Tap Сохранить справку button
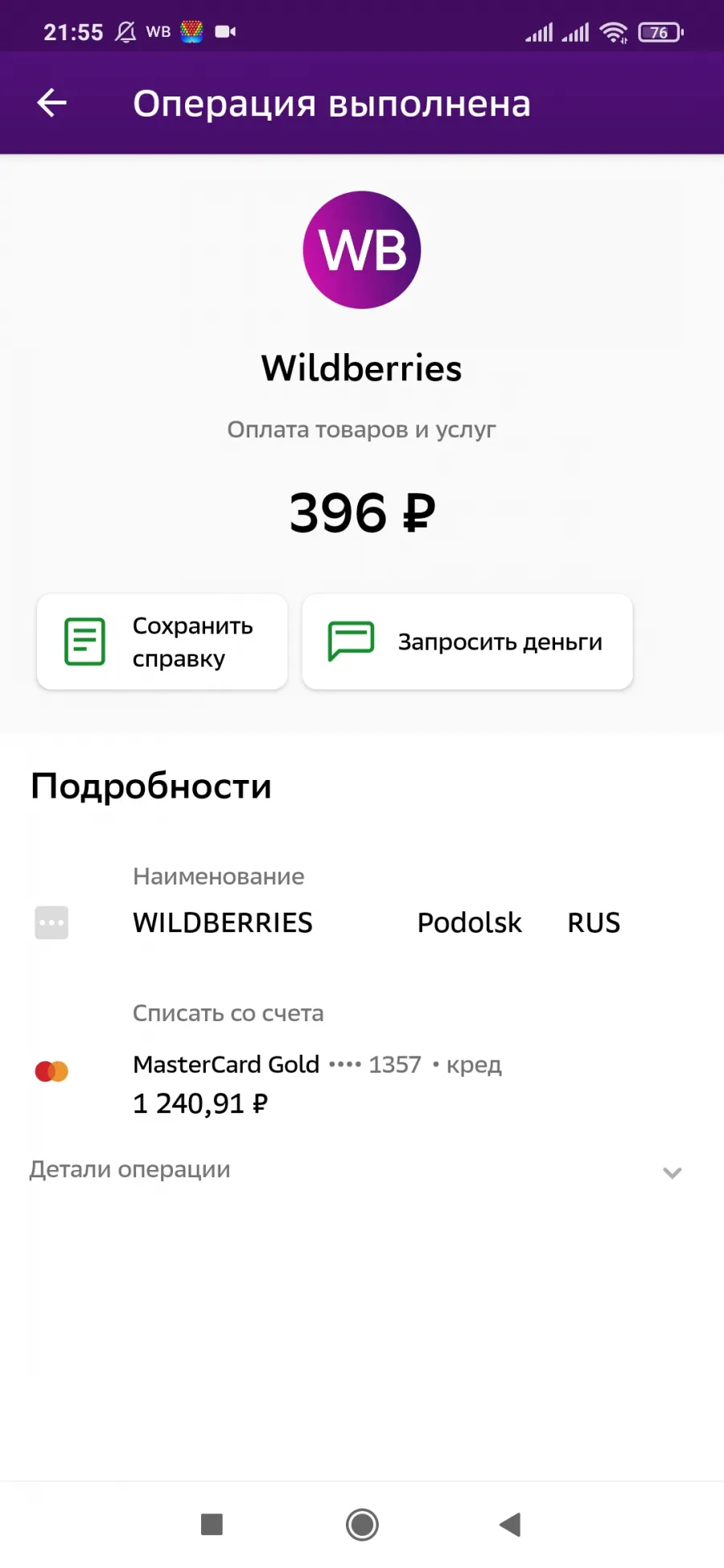 point(162,642)
